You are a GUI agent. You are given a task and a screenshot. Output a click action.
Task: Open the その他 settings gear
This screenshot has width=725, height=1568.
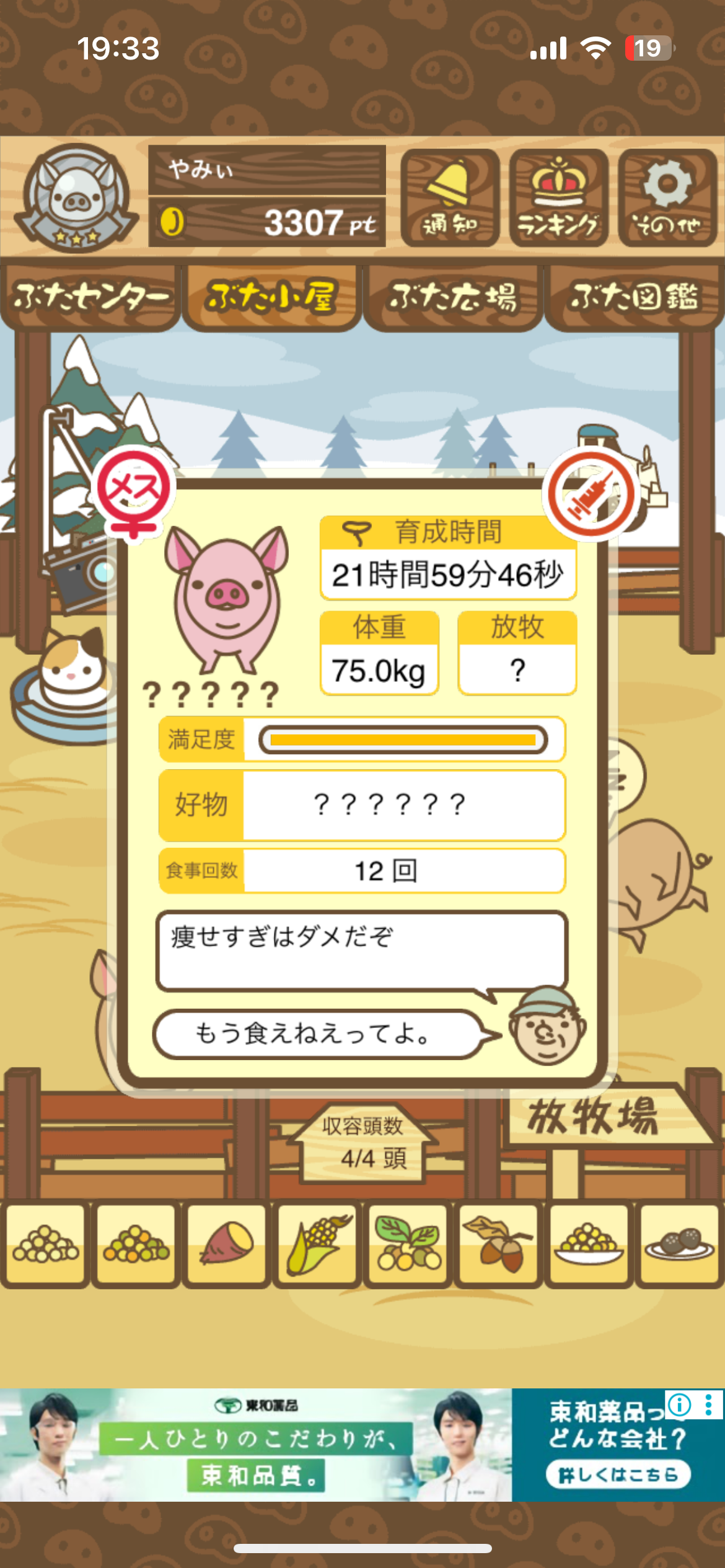pos(667,198)
